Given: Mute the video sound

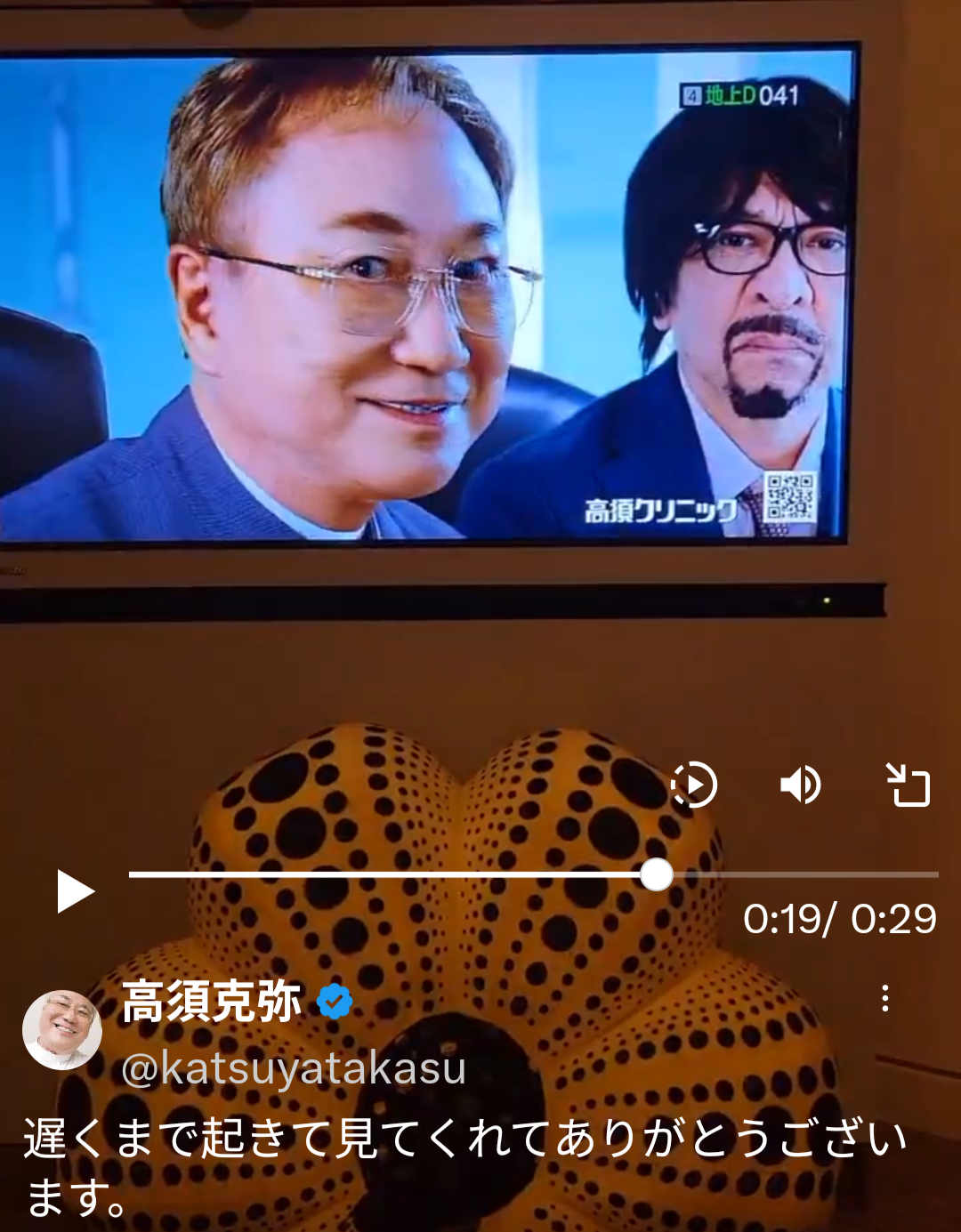Looking at the screenshot, I should click(800, 785).
